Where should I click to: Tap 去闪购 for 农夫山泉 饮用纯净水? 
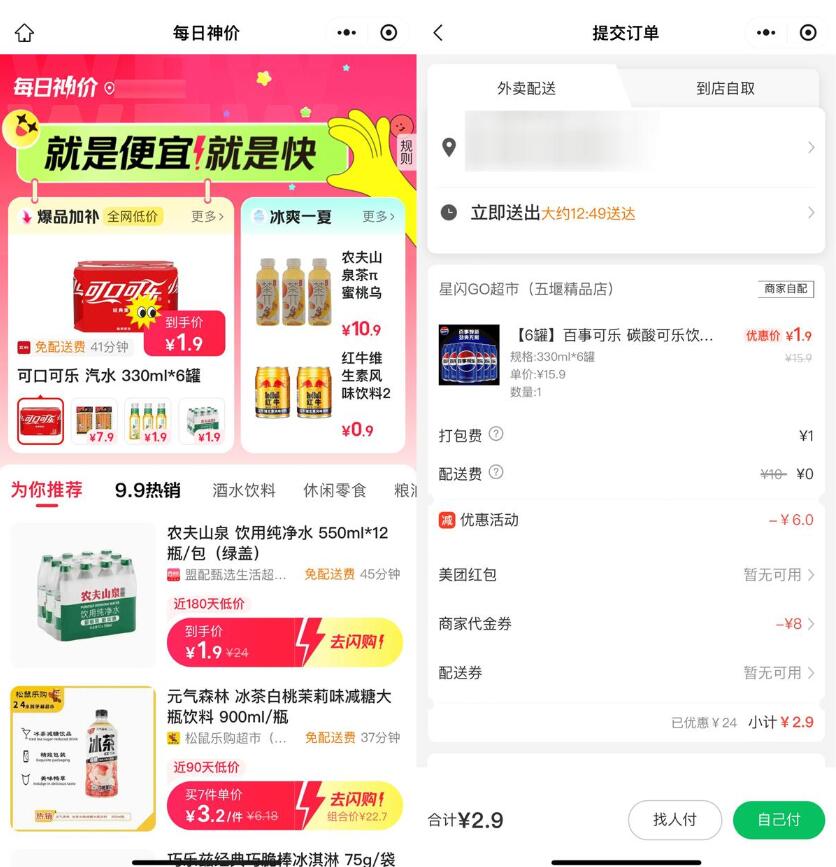[x=356, y=642]
